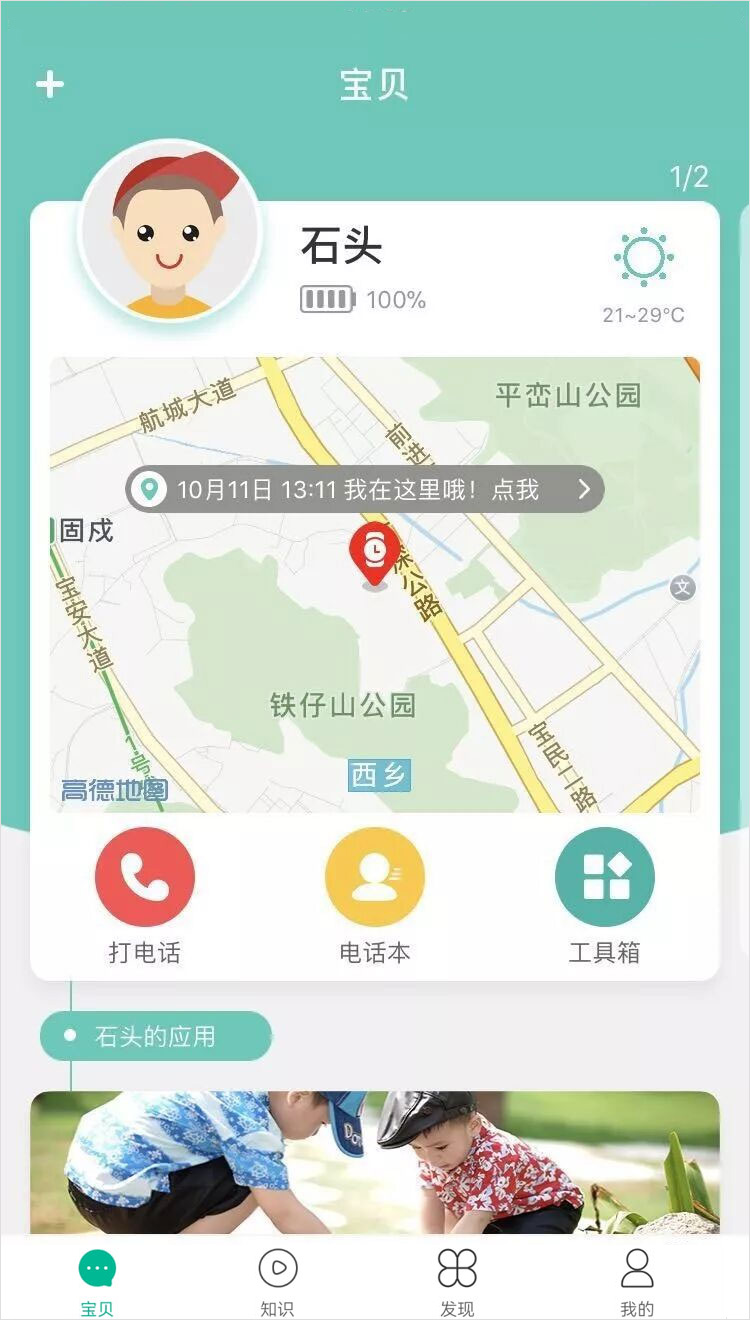This screenshot has height=1320, width=750.
Task: Check the weather icon details
Action: (x=643, y=258)
